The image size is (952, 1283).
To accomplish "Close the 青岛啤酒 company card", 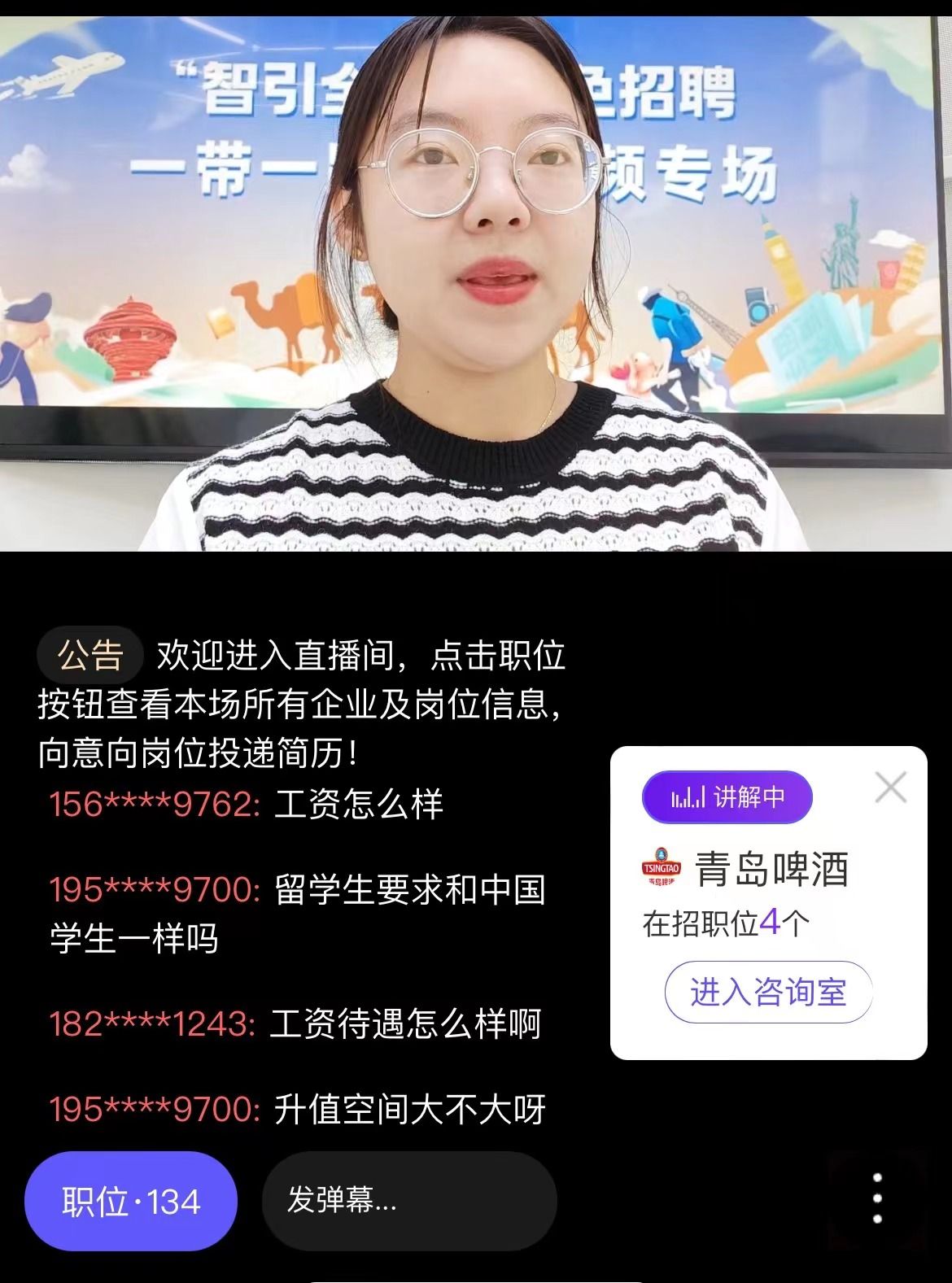I will 891,787.
